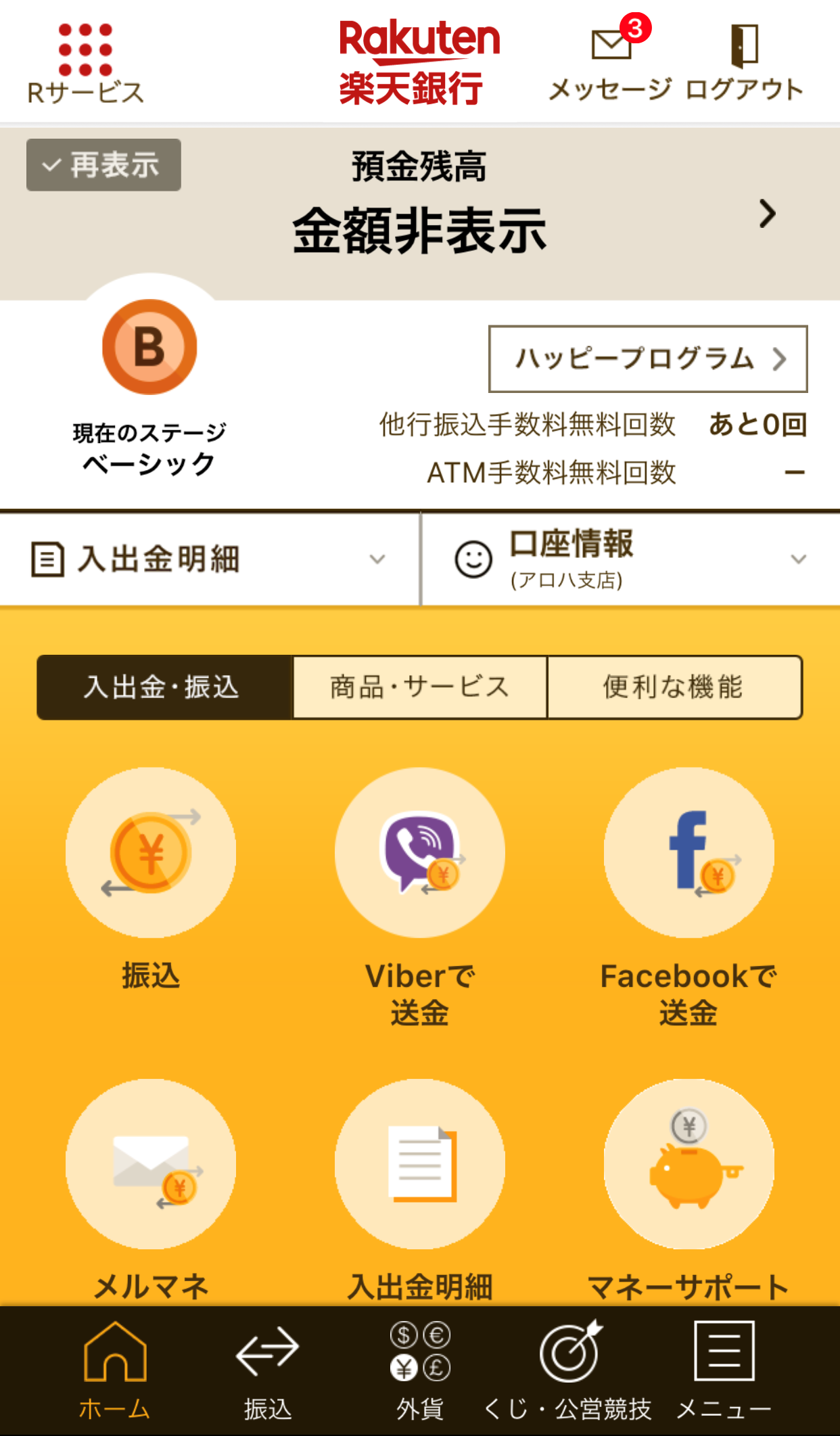Open the 外貨 bottom tab
Viewport: 840px width, 1436px height.
pos(420,1371)
